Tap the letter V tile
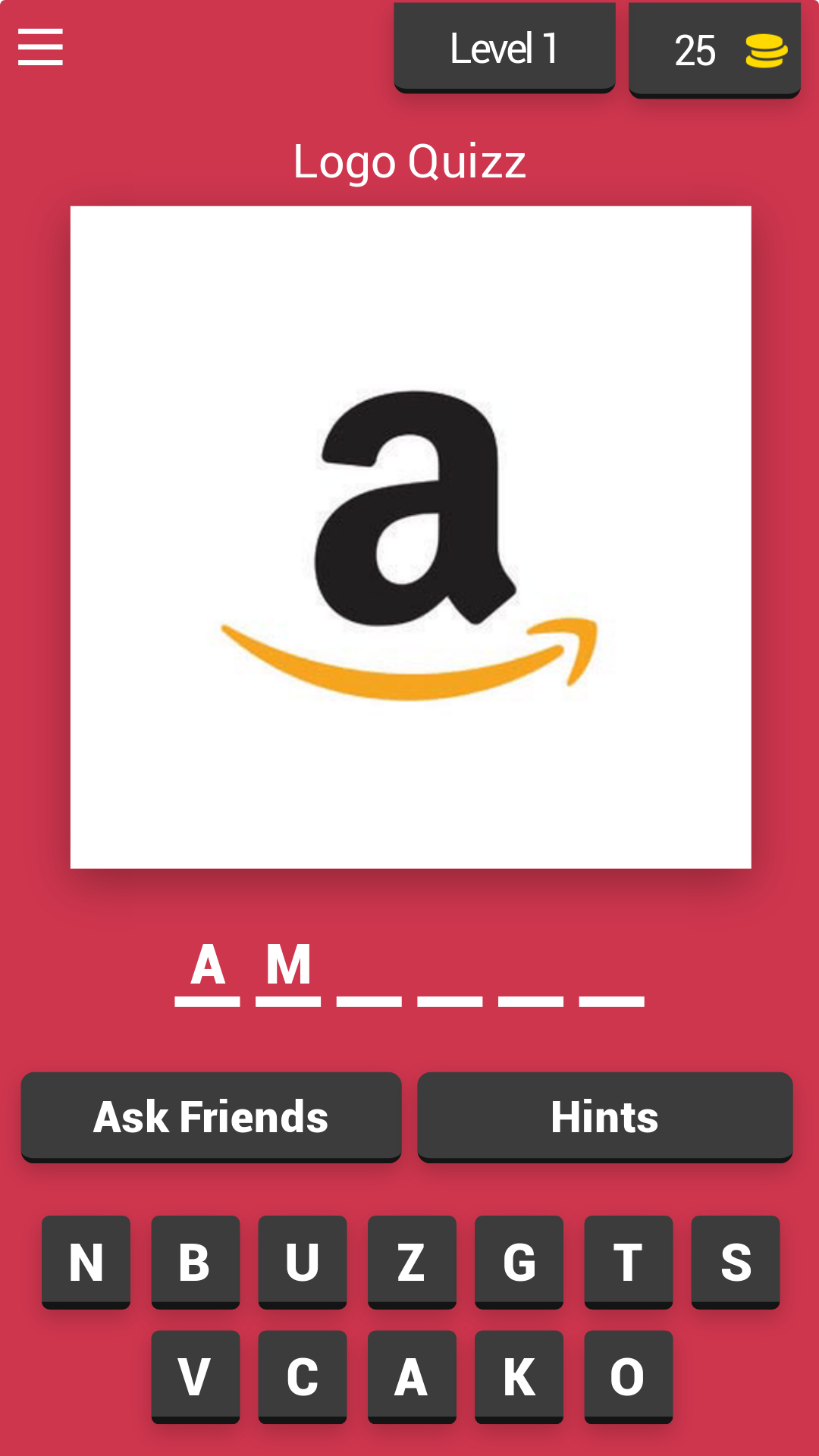This screenshot has width=819, height=1456. coord(196,1376)
